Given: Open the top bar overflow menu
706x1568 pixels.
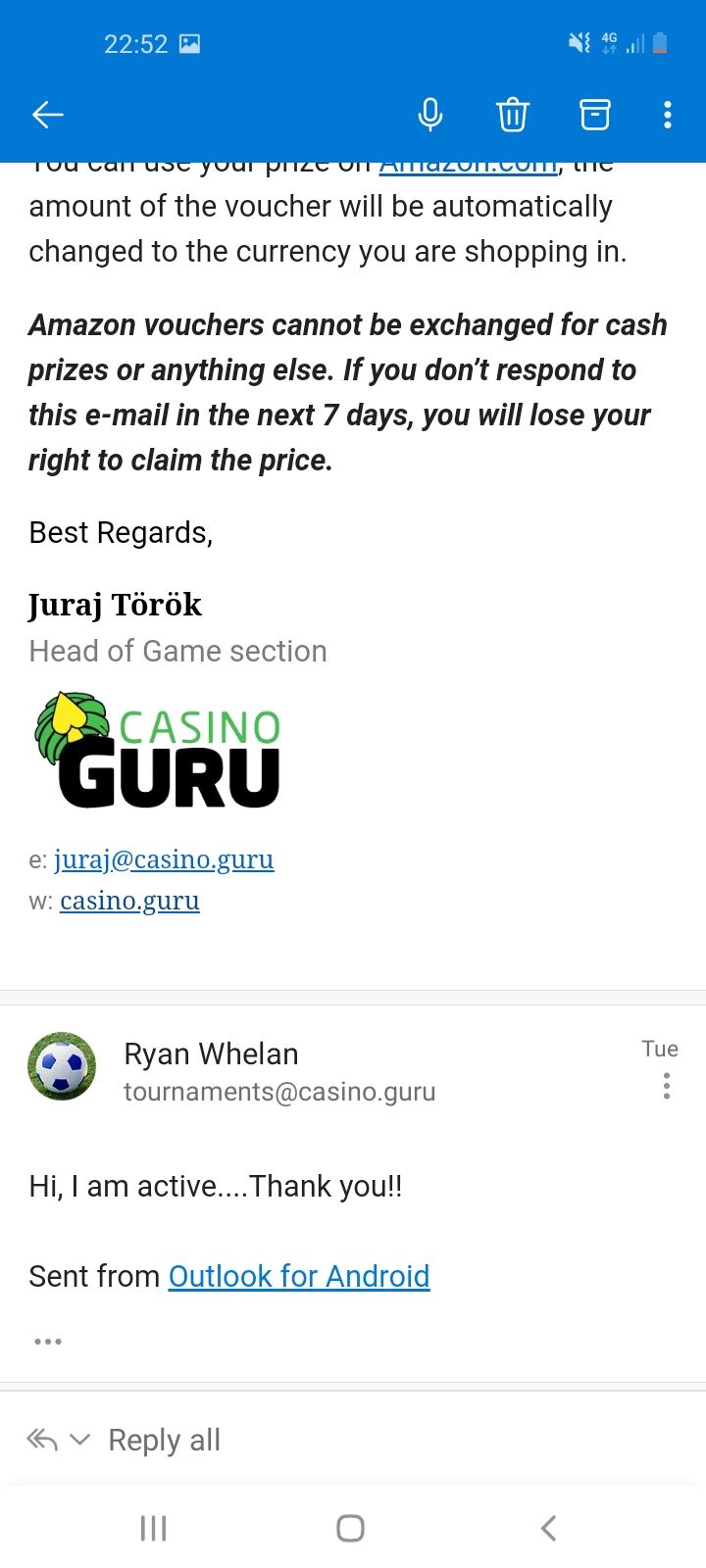Looking at the screenshot, I should [668, 115].
